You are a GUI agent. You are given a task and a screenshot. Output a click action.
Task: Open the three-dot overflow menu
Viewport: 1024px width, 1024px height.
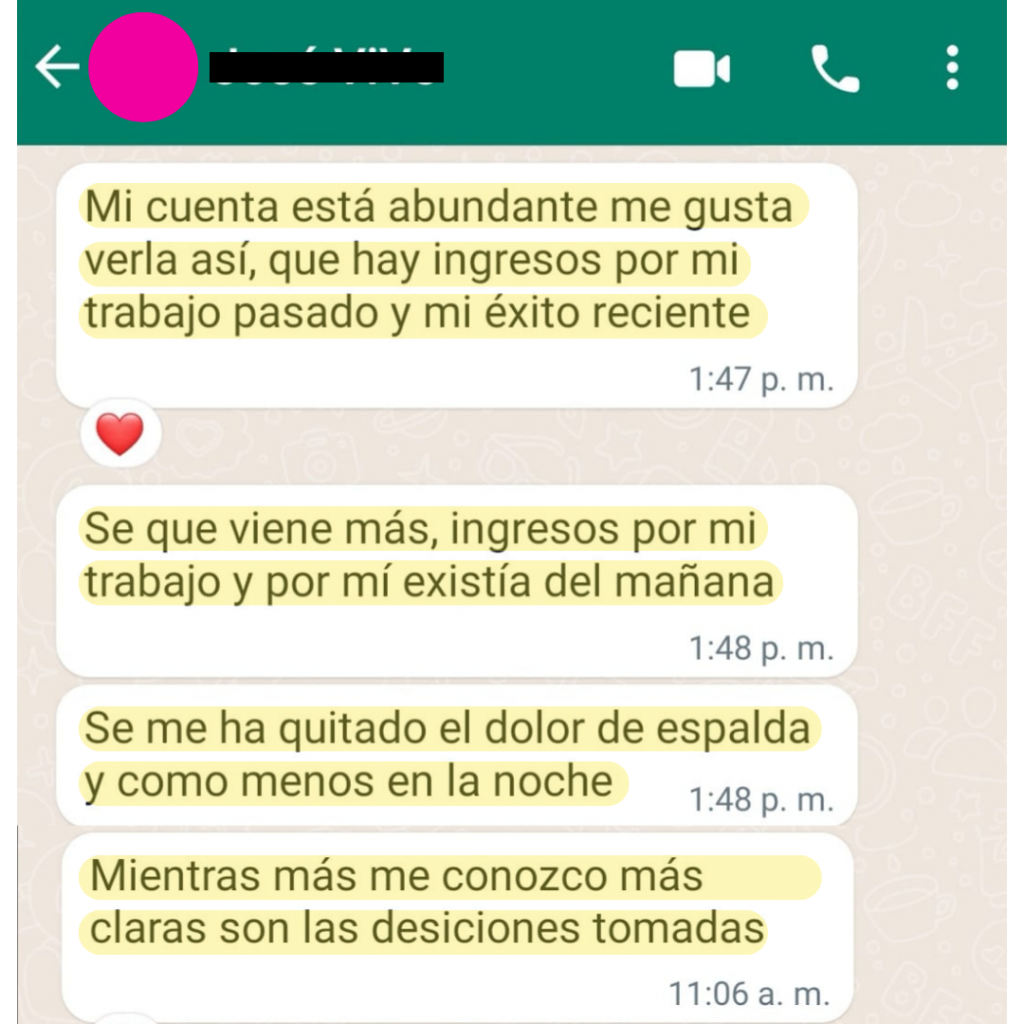(951, 68)
